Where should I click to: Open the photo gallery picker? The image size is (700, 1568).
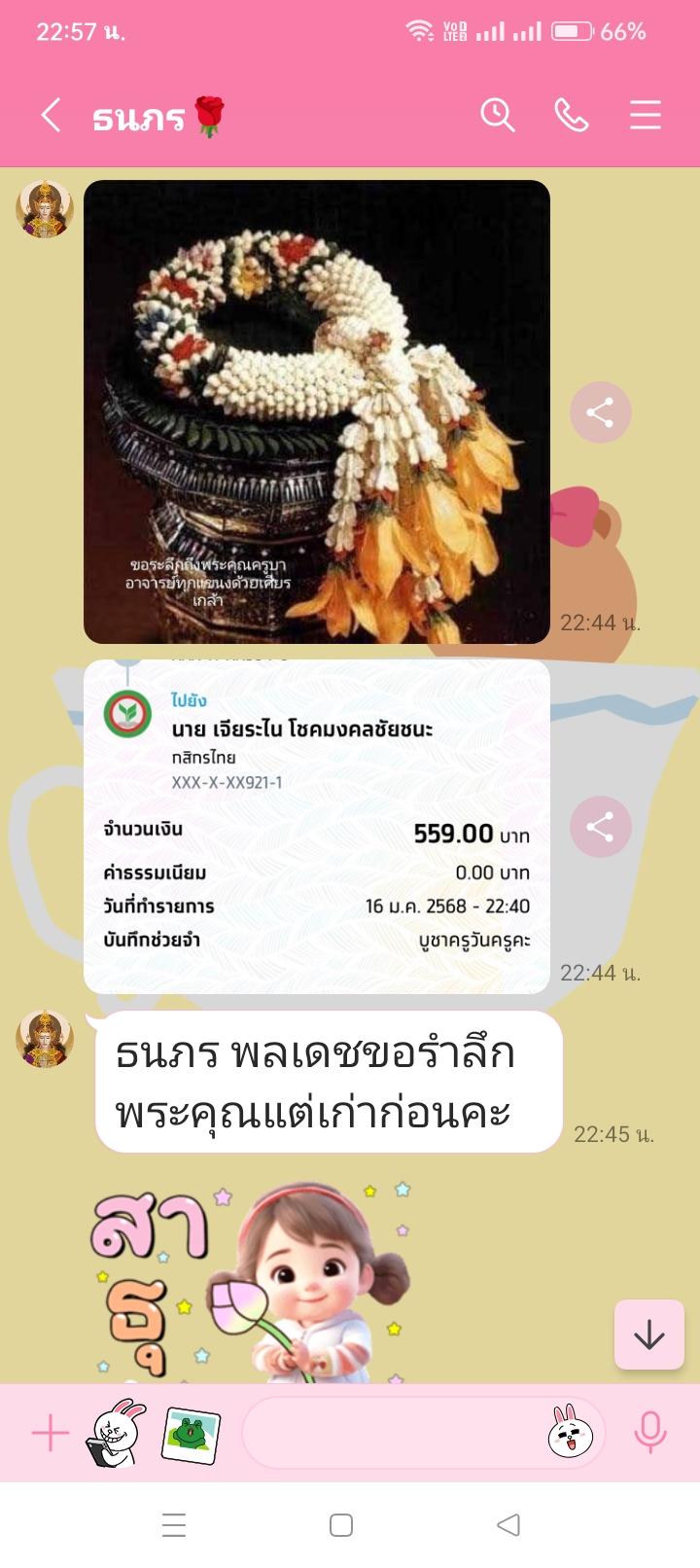tap(191, 1433)
